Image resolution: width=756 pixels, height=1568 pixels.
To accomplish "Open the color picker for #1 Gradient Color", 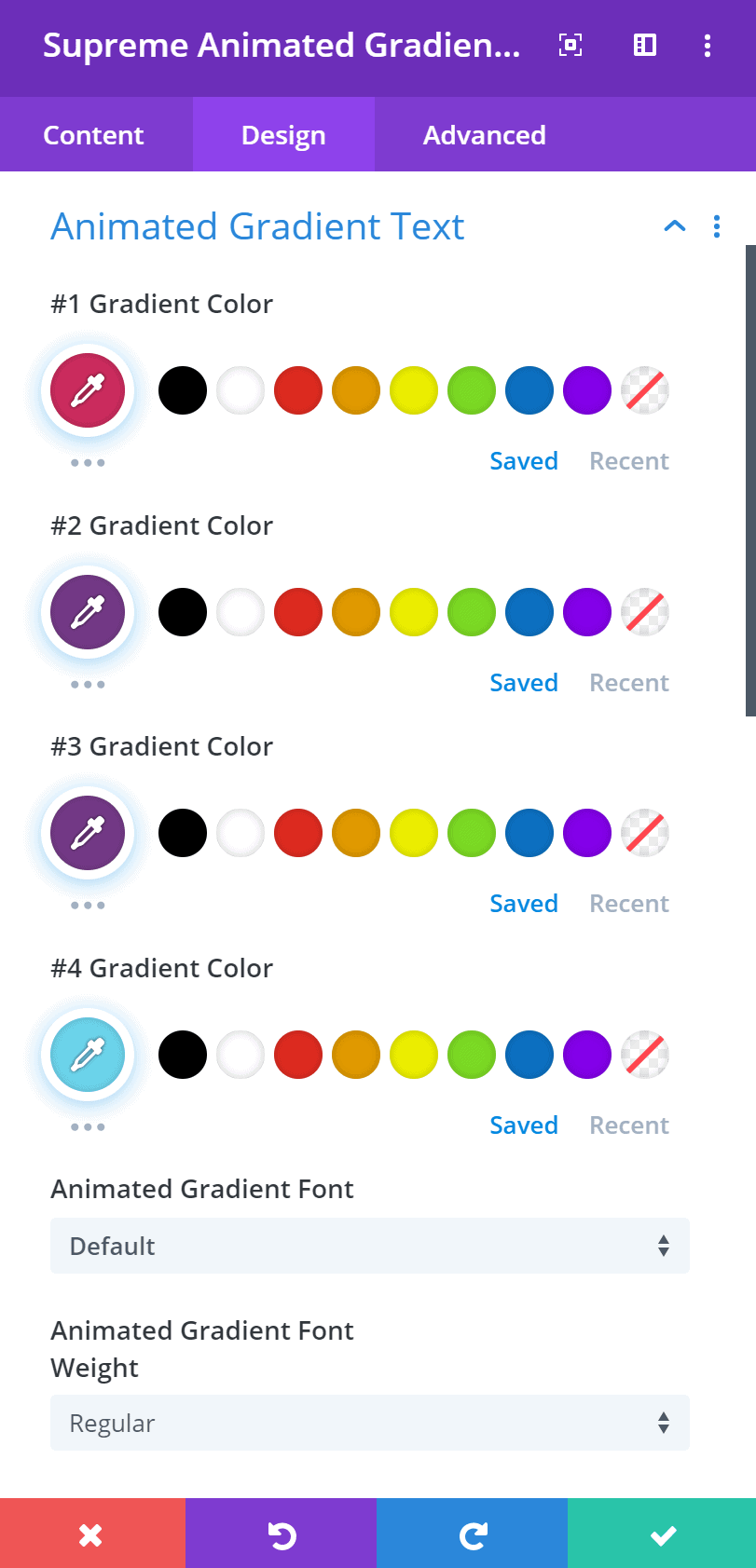I will click(x=88, y=390).
